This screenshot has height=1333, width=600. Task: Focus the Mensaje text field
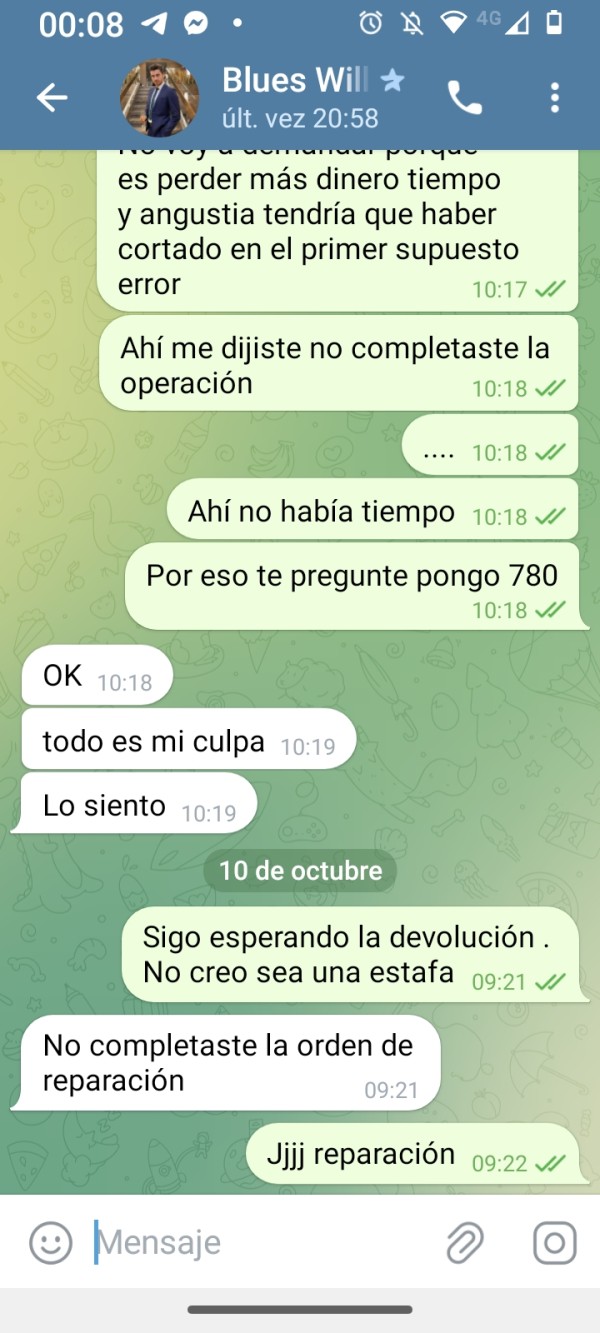pyautogui.click(x=260, y=1243)
